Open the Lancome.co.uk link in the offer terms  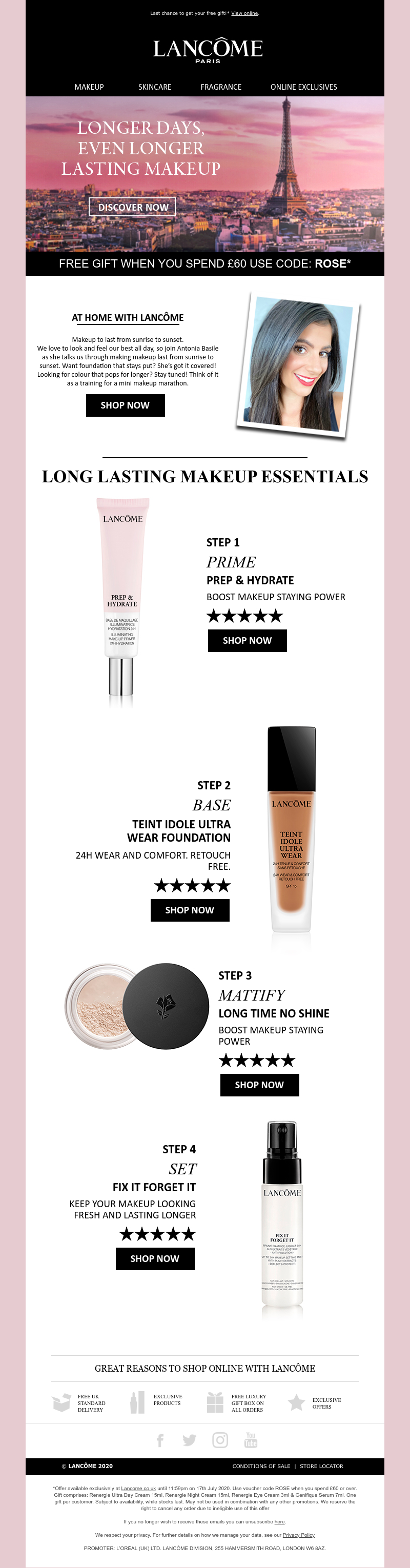[x=138, y=1488]
